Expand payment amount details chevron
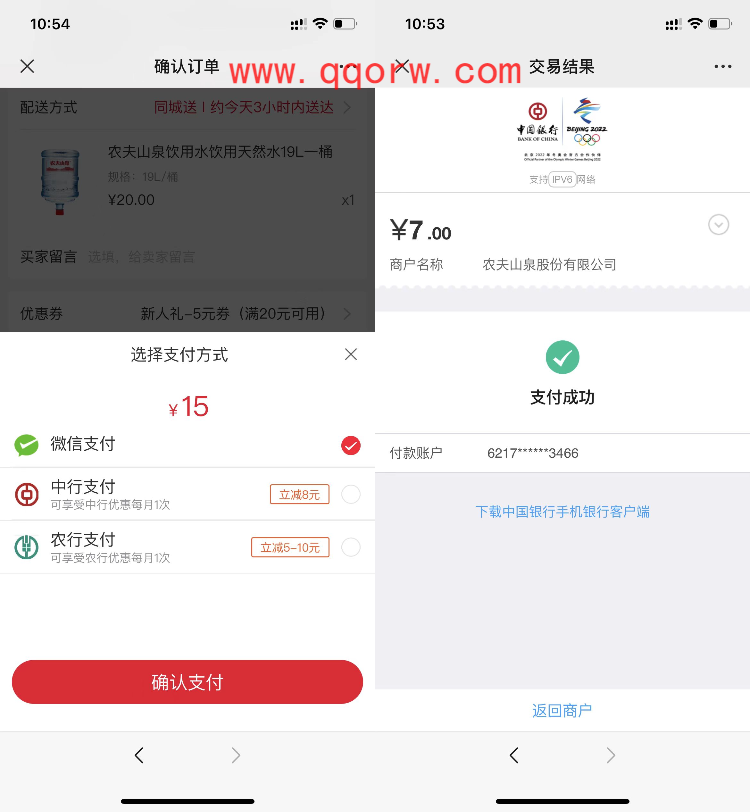The image size is (750, 812). pos(718,225)
